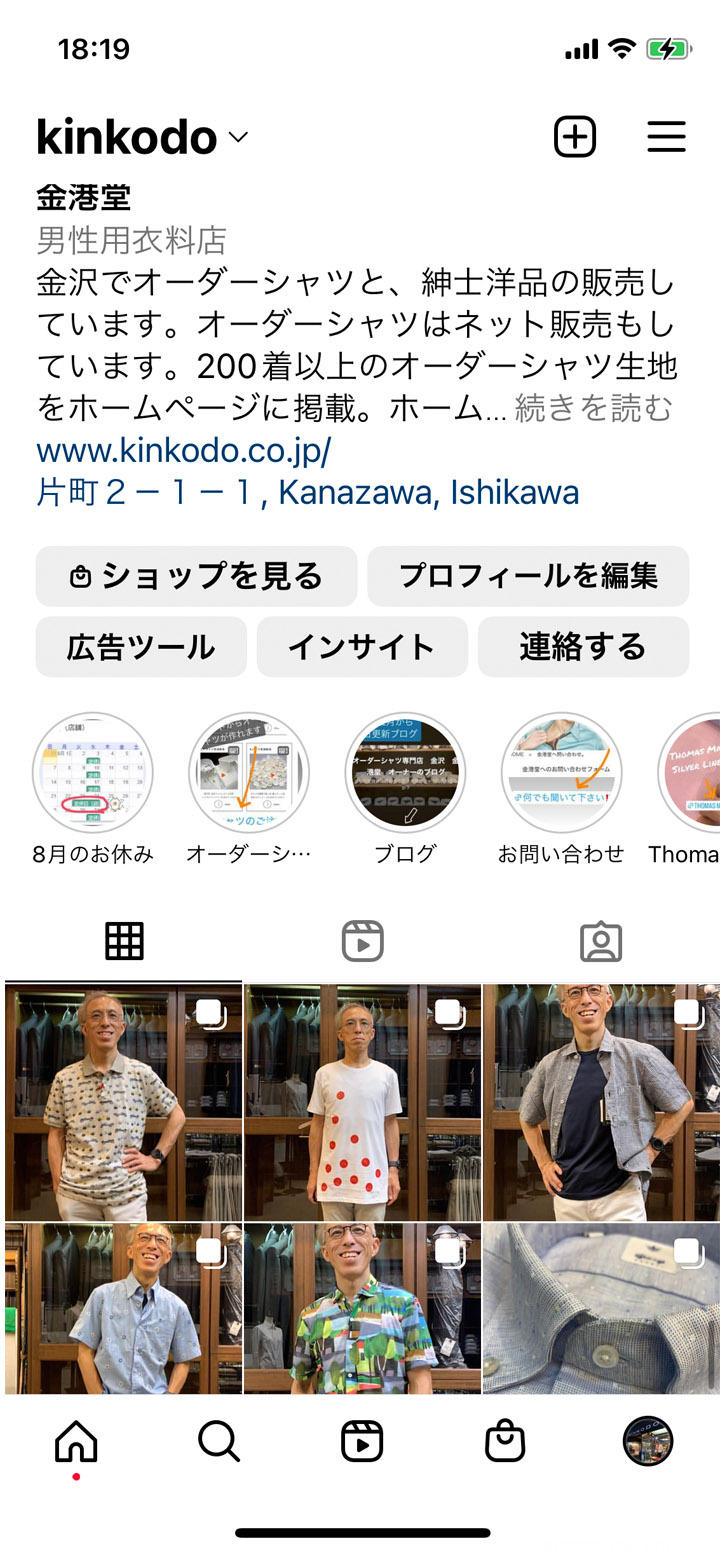
Task: Switch to the tagged photos tab
Action: pyautogui.click(x=601, y=941)
